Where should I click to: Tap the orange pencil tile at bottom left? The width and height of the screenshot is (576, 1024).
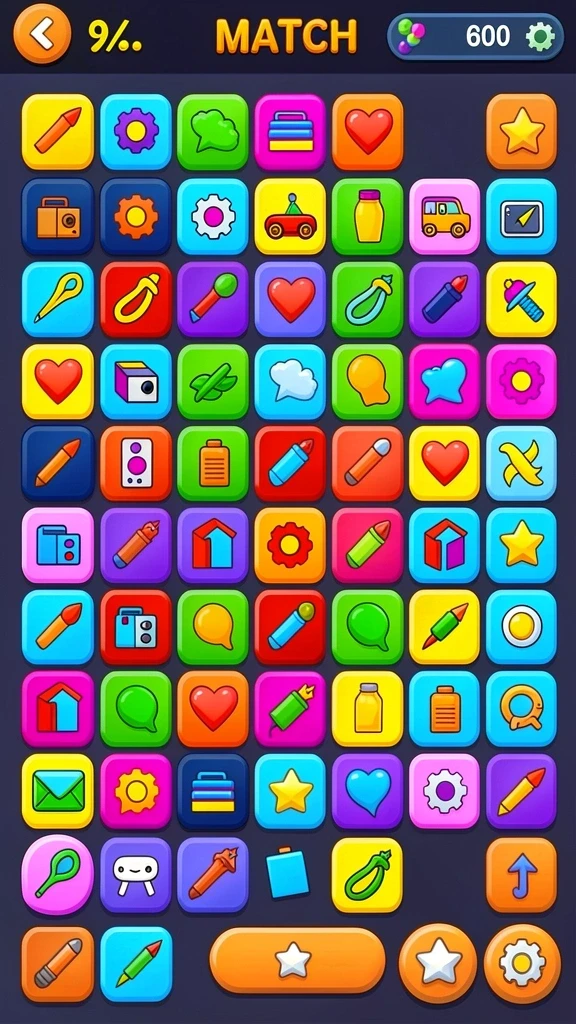(58, 964)
